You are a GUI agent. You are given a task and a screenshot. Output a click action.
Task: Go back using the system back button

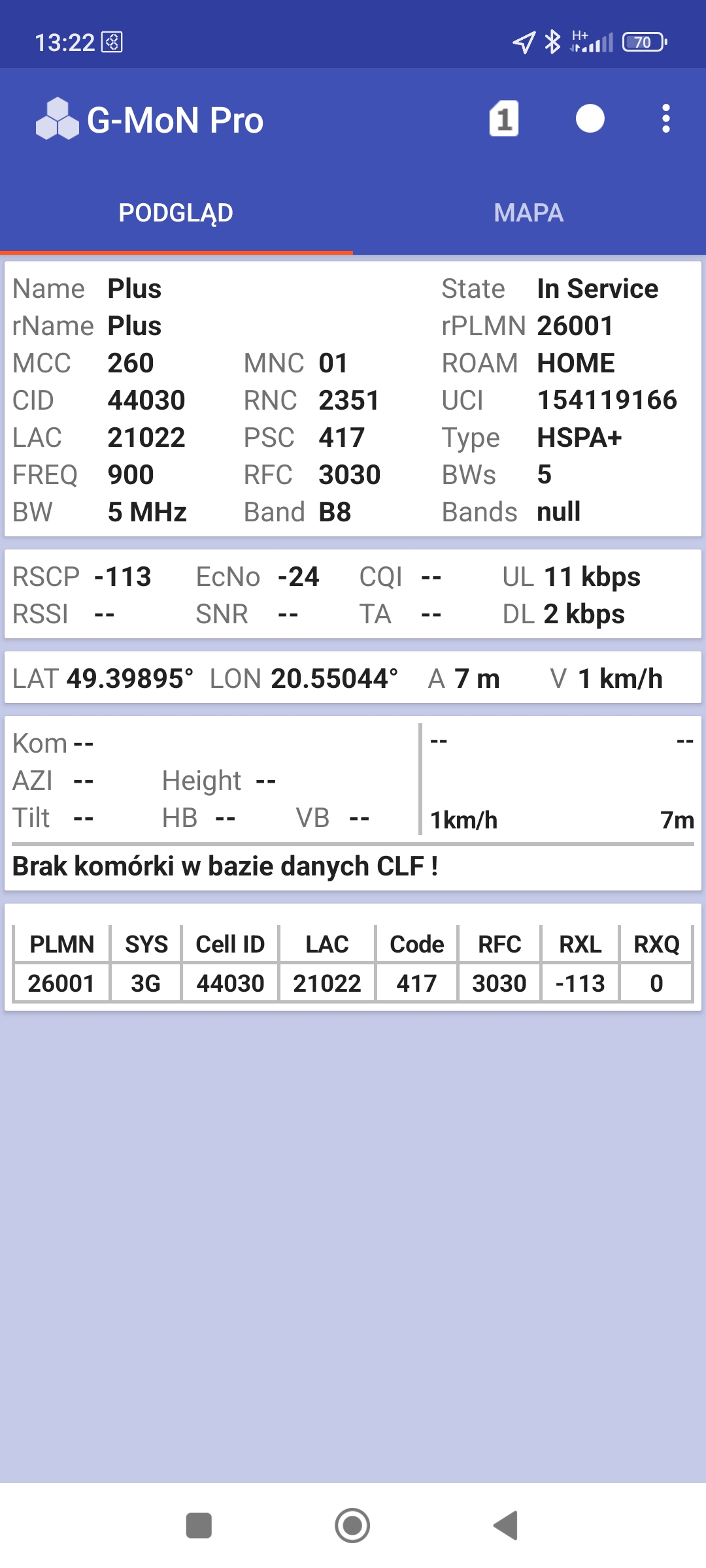click(506, 1526)
